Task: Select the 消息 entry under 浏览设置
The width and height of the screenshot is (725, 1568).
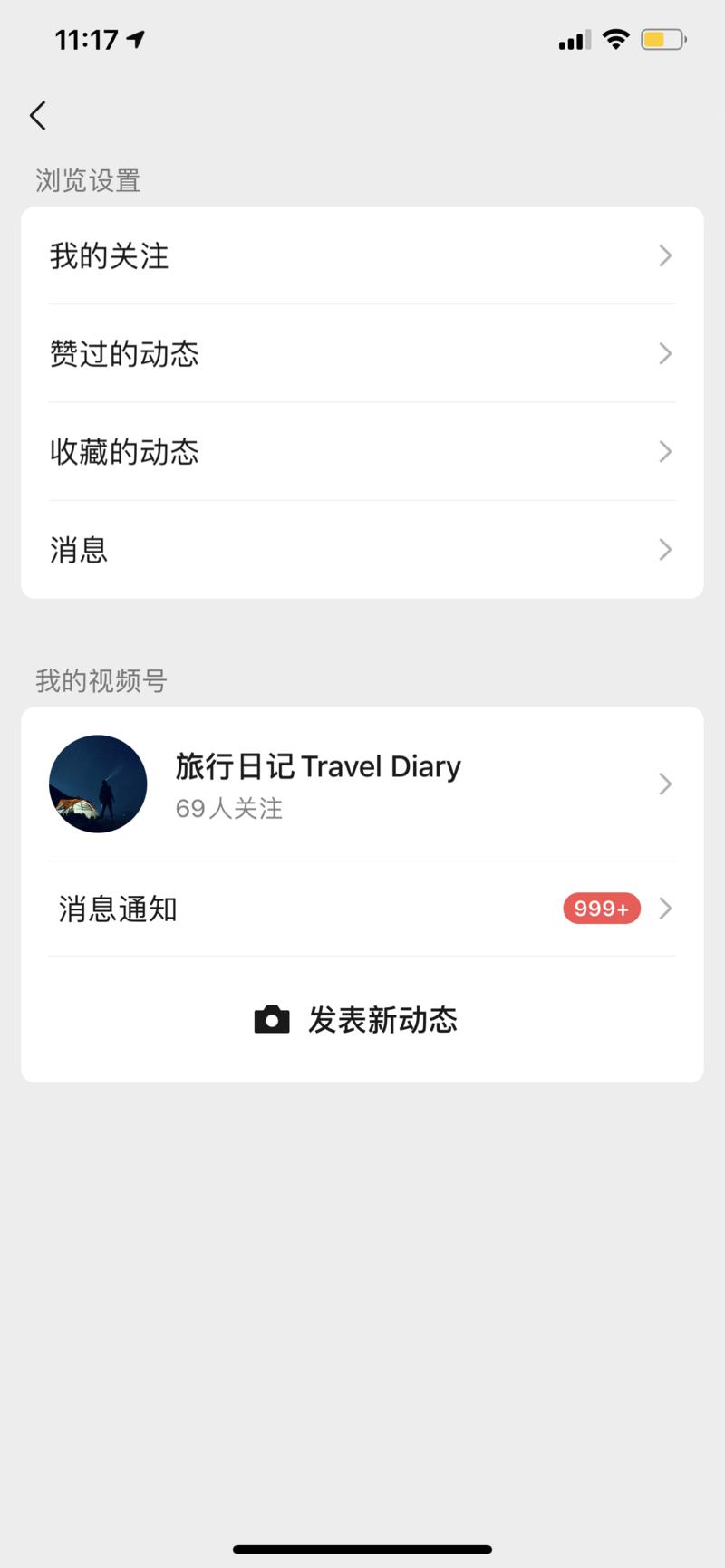Action: (x=362, y=550)
